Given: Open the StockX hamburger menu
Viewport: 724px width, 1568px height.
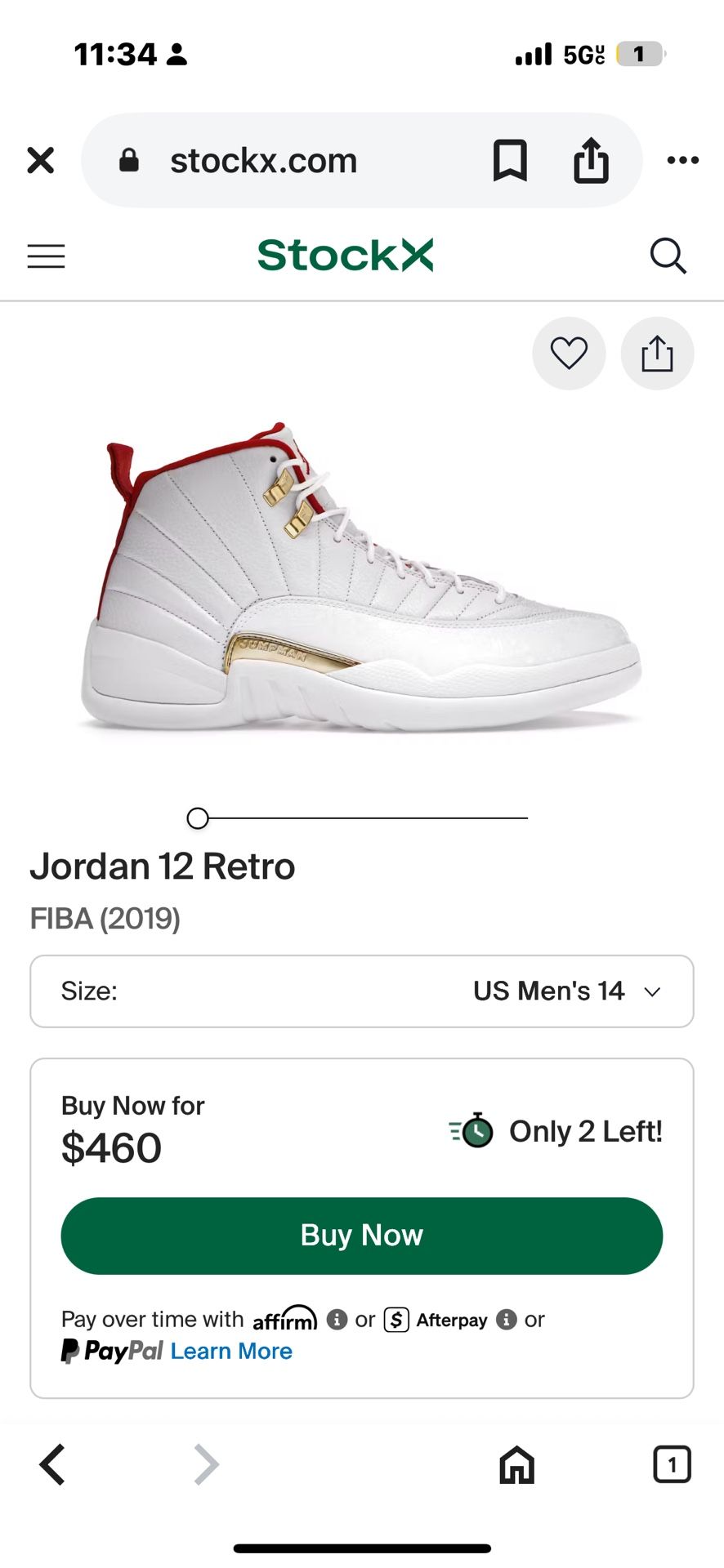Looking at the screenshot, I should coord(46,256).
